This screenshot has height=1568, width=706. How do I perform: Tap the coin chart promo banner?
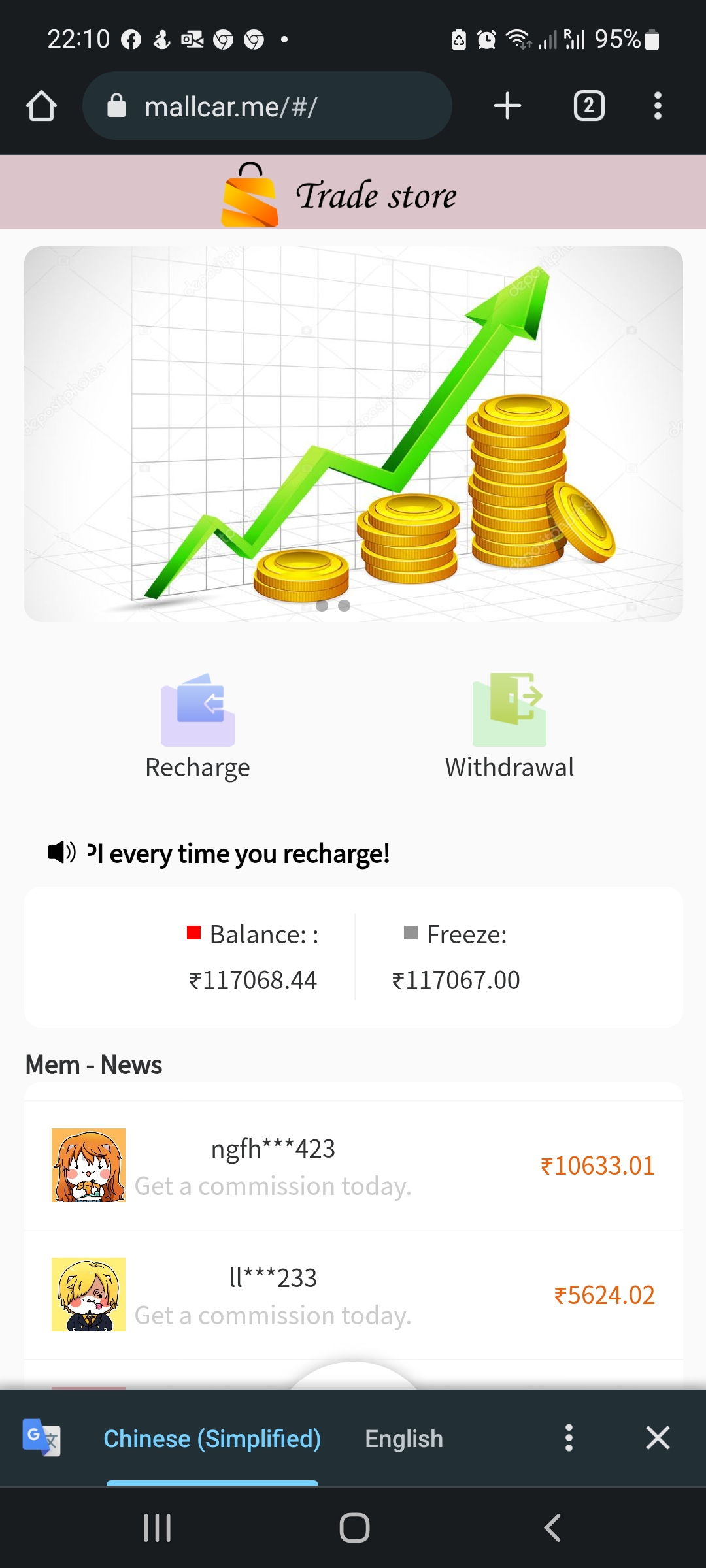(x=353, y=434)
